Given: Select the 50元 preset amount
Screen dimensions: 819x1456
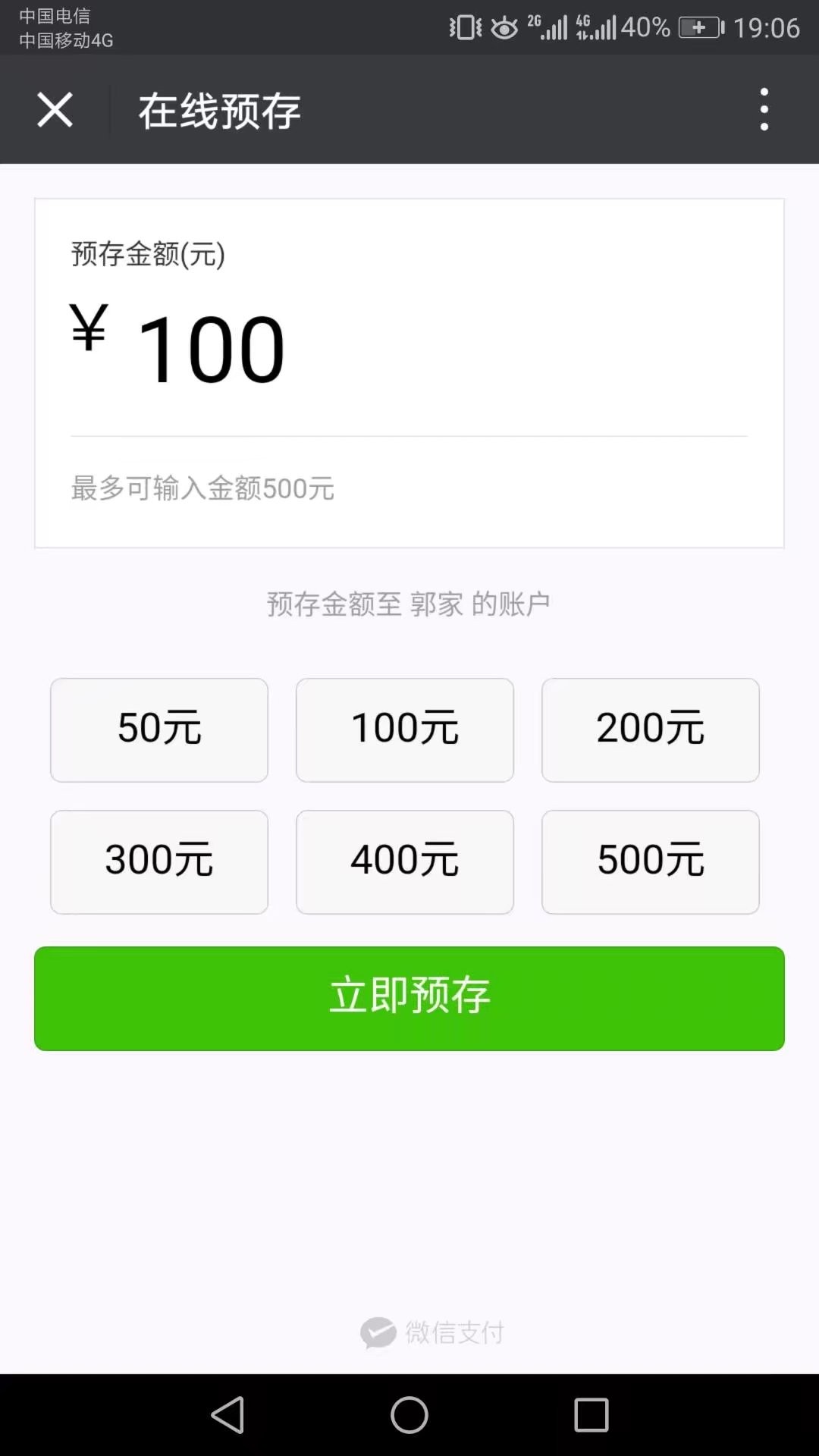Looking at the screenshot, I should point(159,730).
